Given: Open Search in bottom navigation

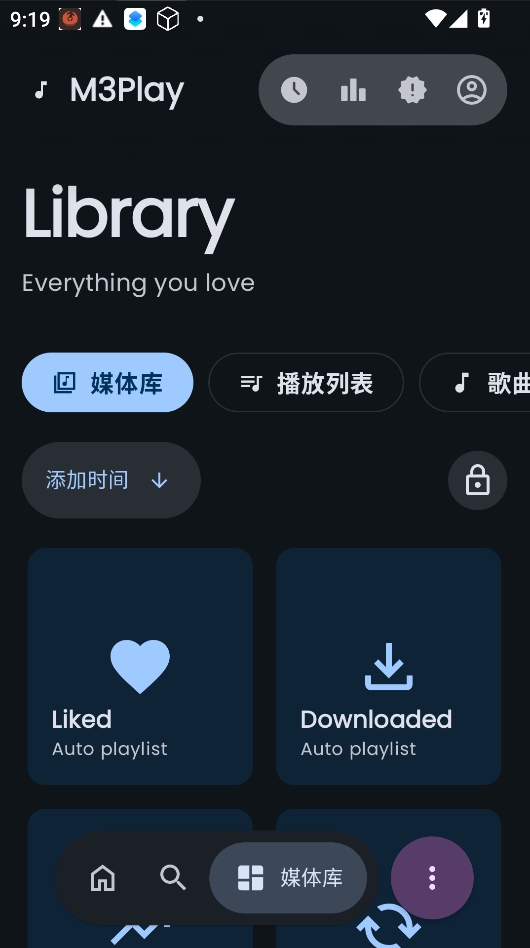Looking at the screenshot, I should (173, 877).
